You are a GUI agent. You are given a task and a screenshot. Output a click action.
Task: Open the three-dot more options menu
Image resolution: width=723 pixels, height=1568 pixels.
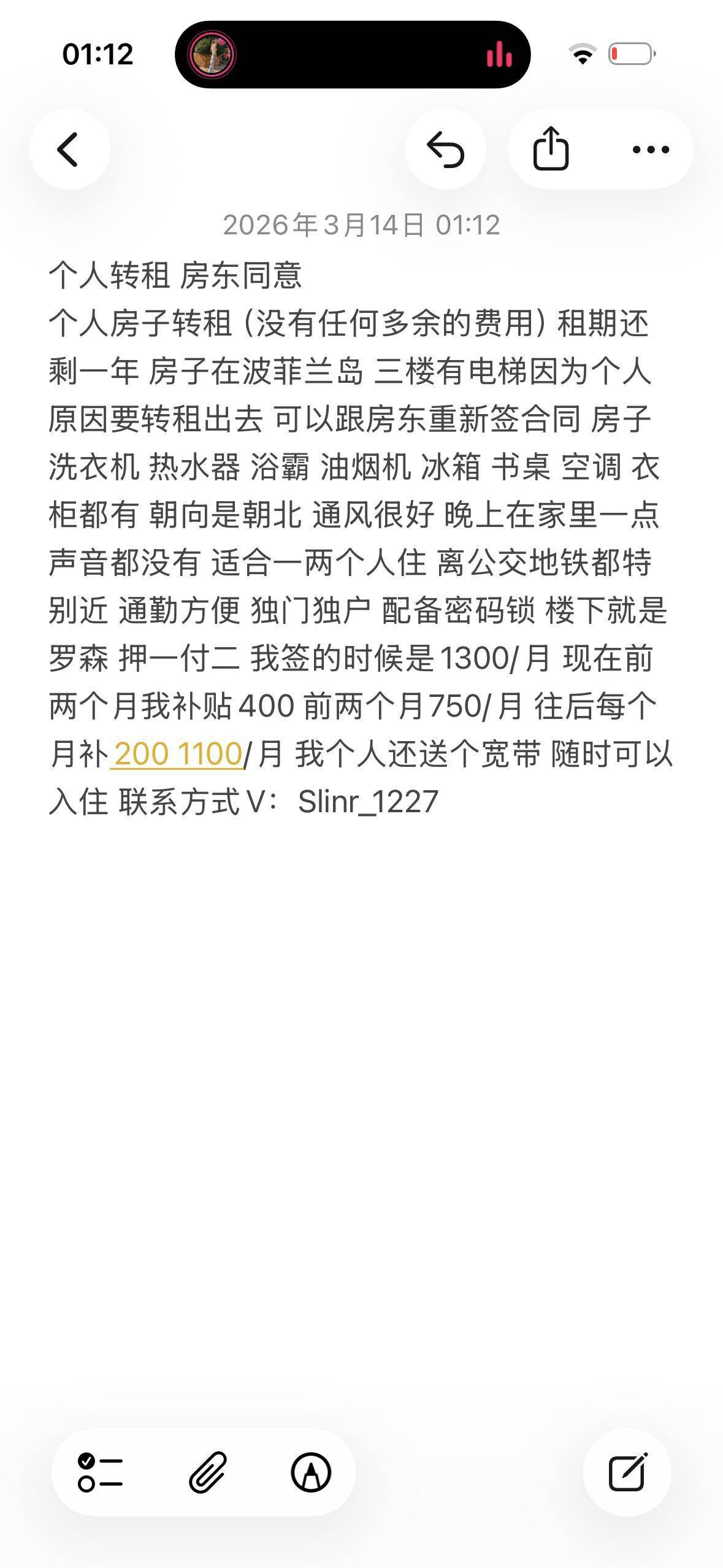point(651,149)
